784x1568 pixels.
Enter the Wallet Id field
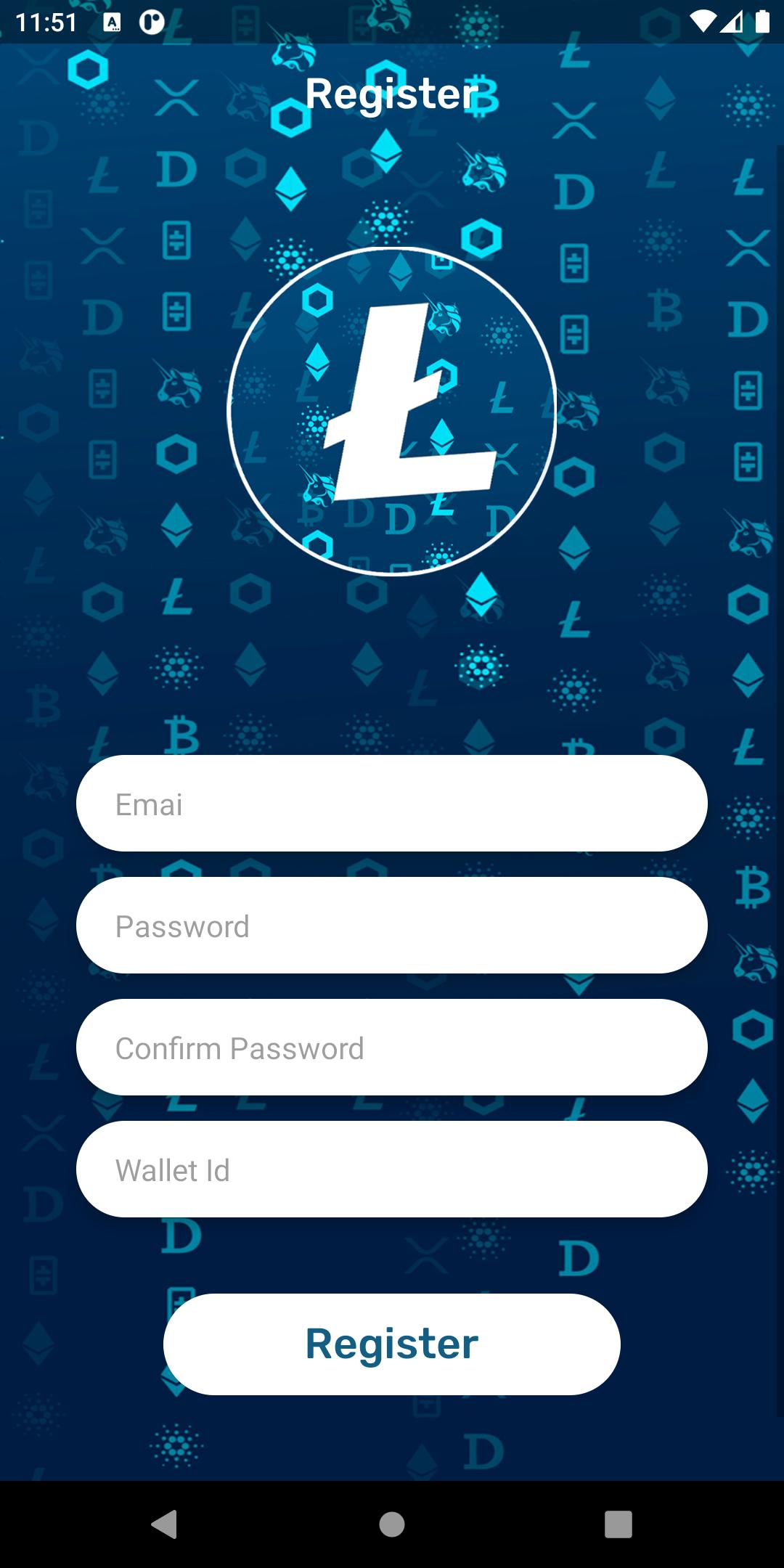pyautogui.click(x=392, y=1169)
